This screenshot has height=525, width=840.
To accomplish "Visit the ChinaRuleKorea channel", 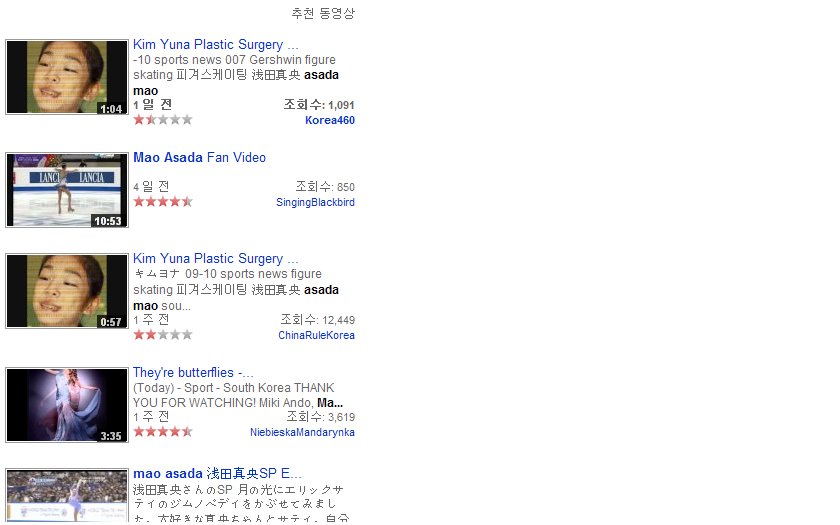I will point(316,336).
